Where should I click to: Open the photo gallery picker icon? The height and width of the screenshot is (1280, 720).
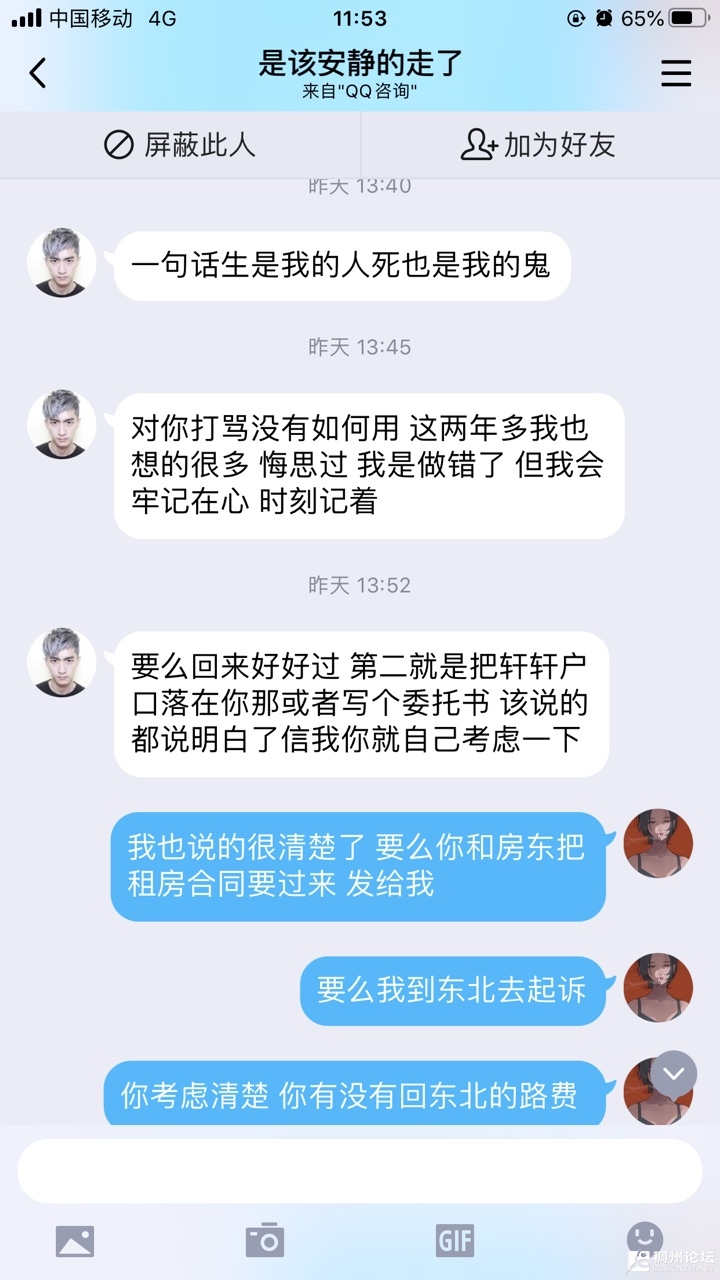75,1241
